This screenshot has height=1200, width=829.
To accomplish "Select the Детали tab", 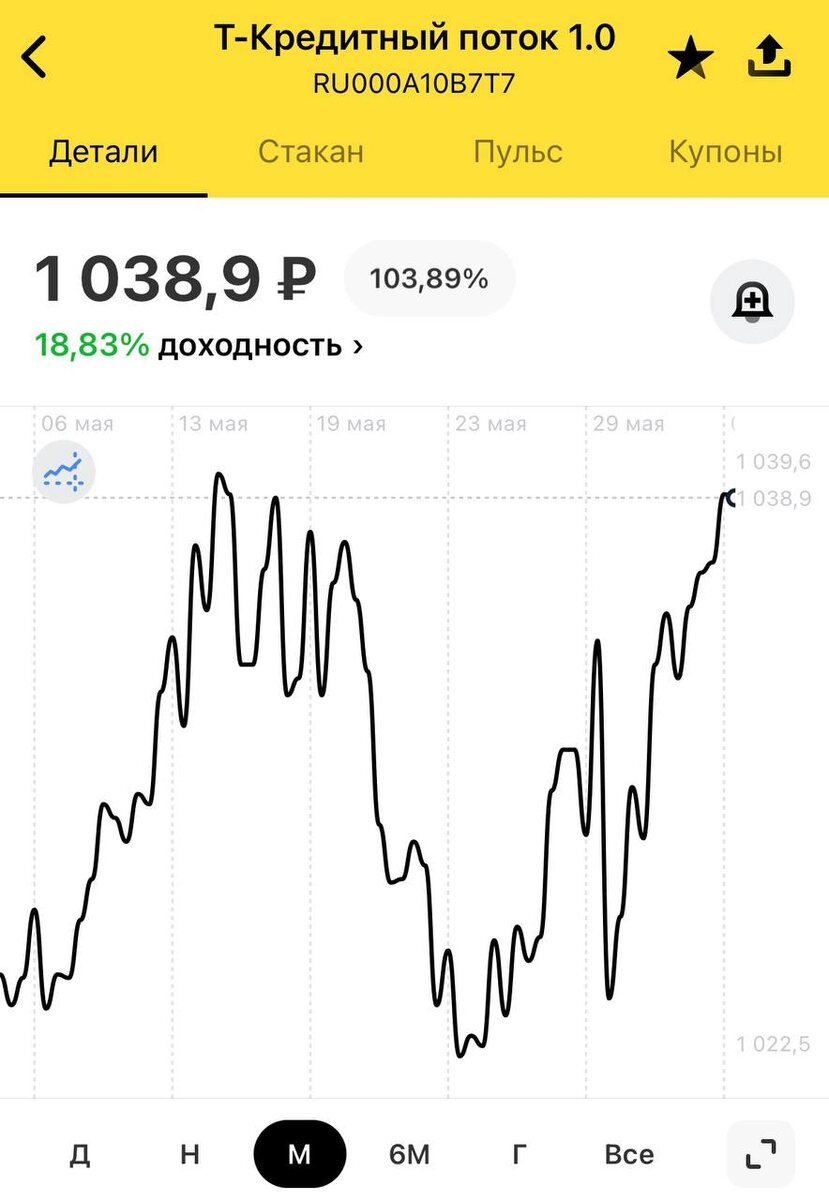I will click(x=103, y=152).
